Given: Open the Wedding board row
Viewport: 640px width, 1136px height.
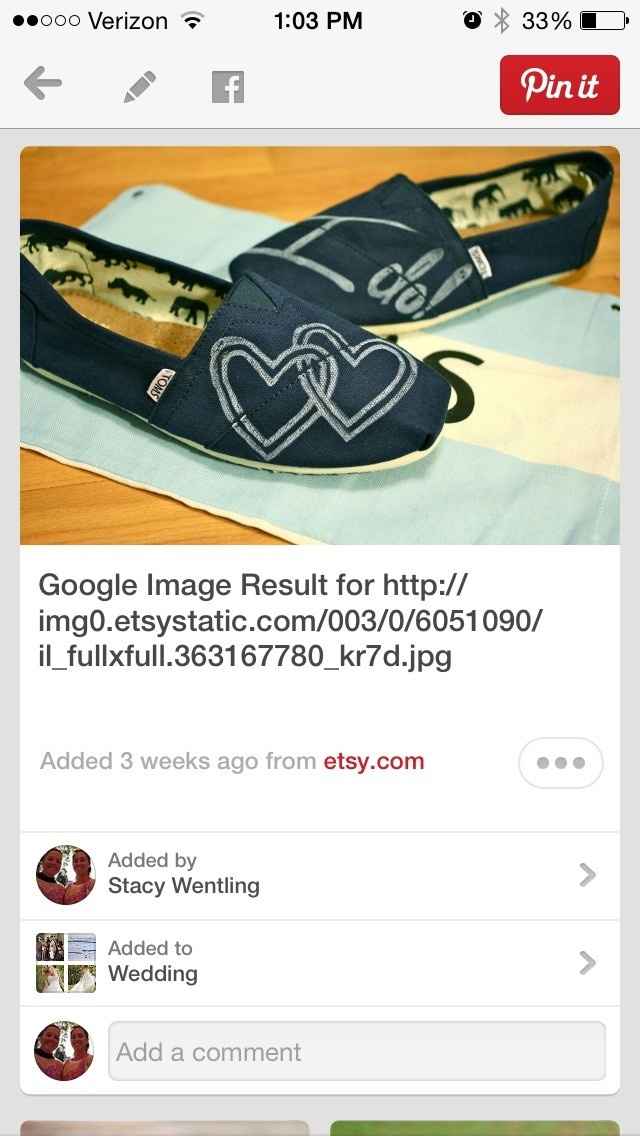Looking at the screenshot, I should pos(320,962).
